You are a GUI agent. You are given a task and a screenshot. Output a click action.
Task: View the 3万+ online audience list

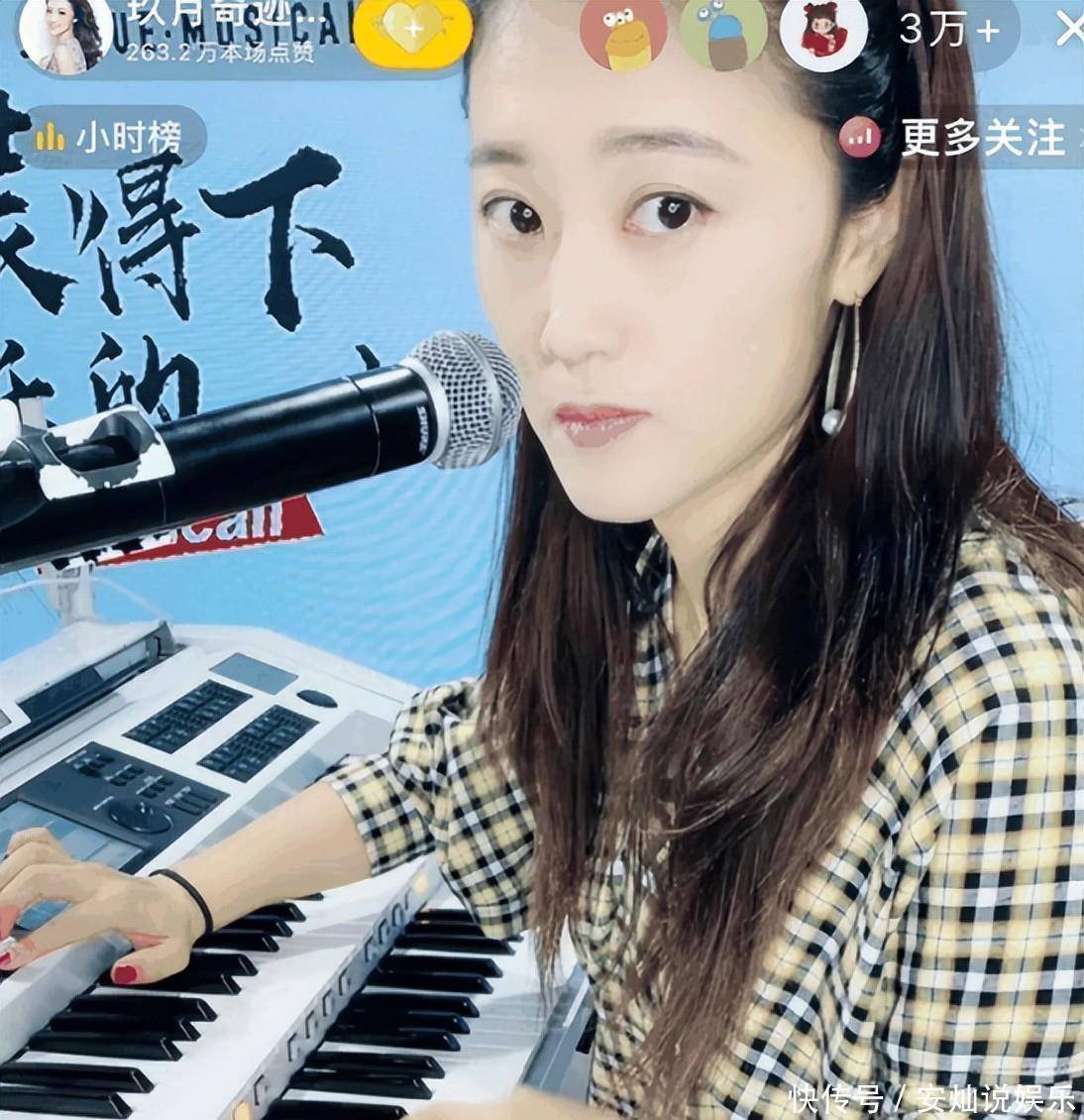(x=948, y=31)
